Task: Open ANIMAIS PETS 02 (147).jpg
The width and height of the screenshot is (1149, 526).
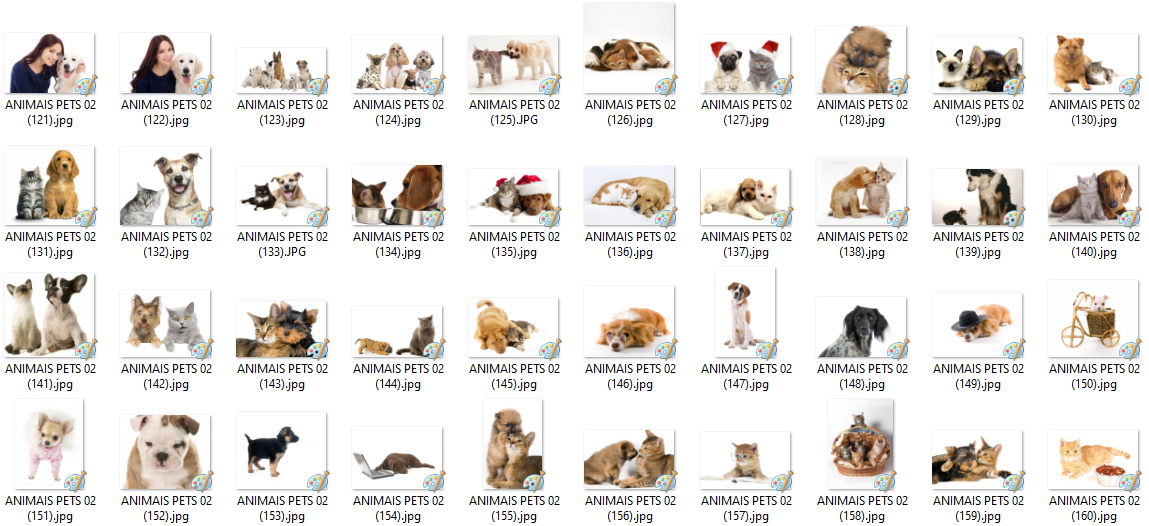Action: pos(746,312)
